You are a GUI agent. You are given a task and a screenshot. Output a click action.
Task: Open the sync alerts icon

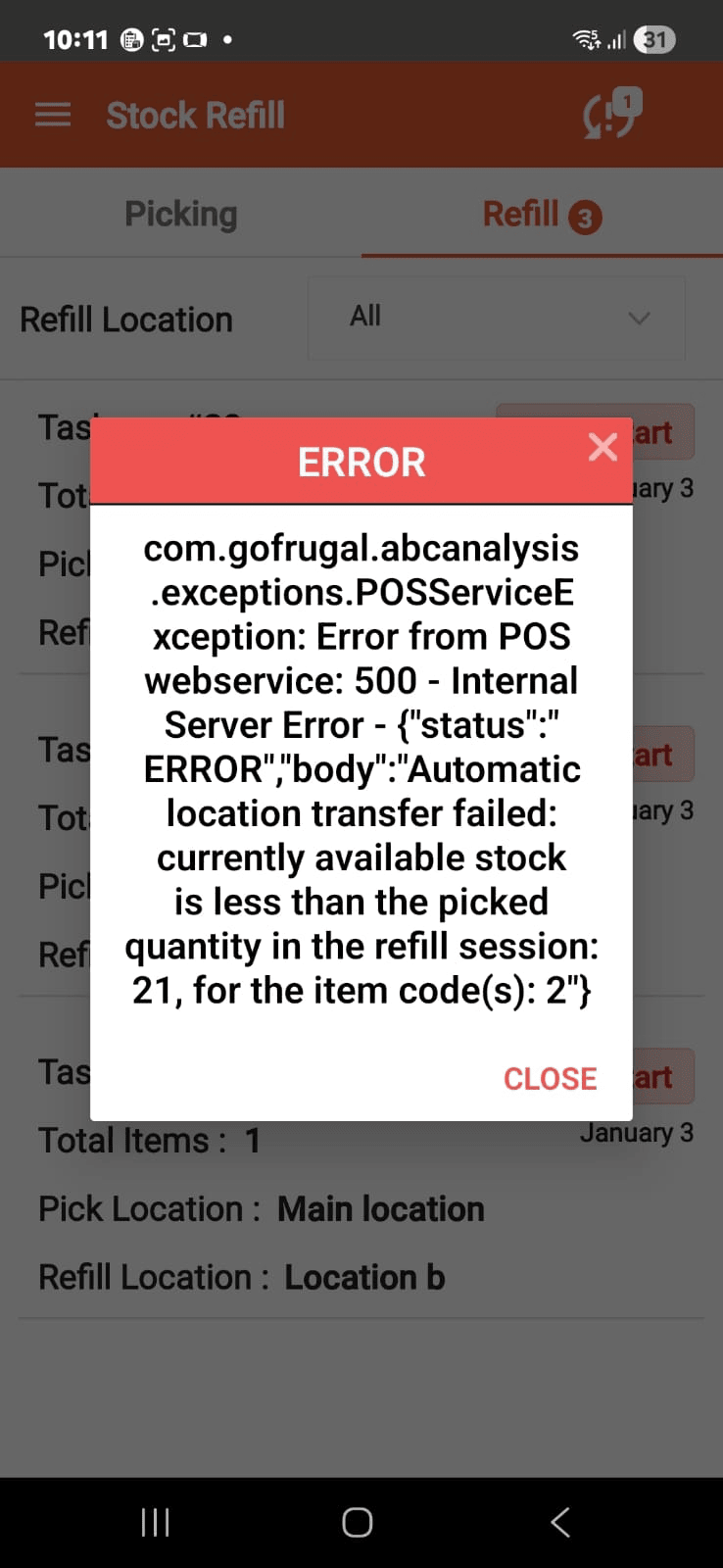pyautogui.click(x=611, y=115)
